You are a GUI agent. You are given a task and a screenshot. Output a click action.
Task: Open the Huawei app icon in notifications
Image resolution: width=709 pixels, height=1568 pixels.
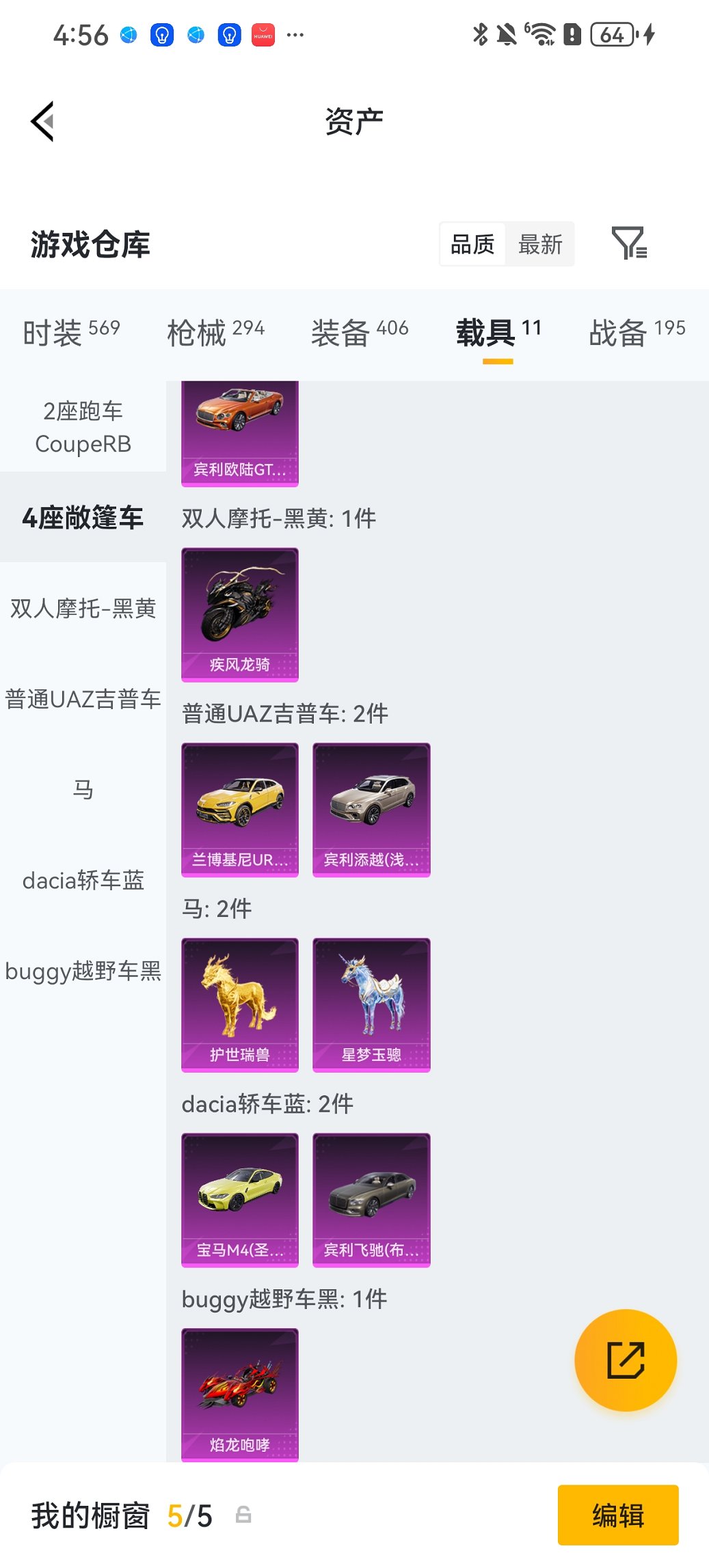[263, 34]
